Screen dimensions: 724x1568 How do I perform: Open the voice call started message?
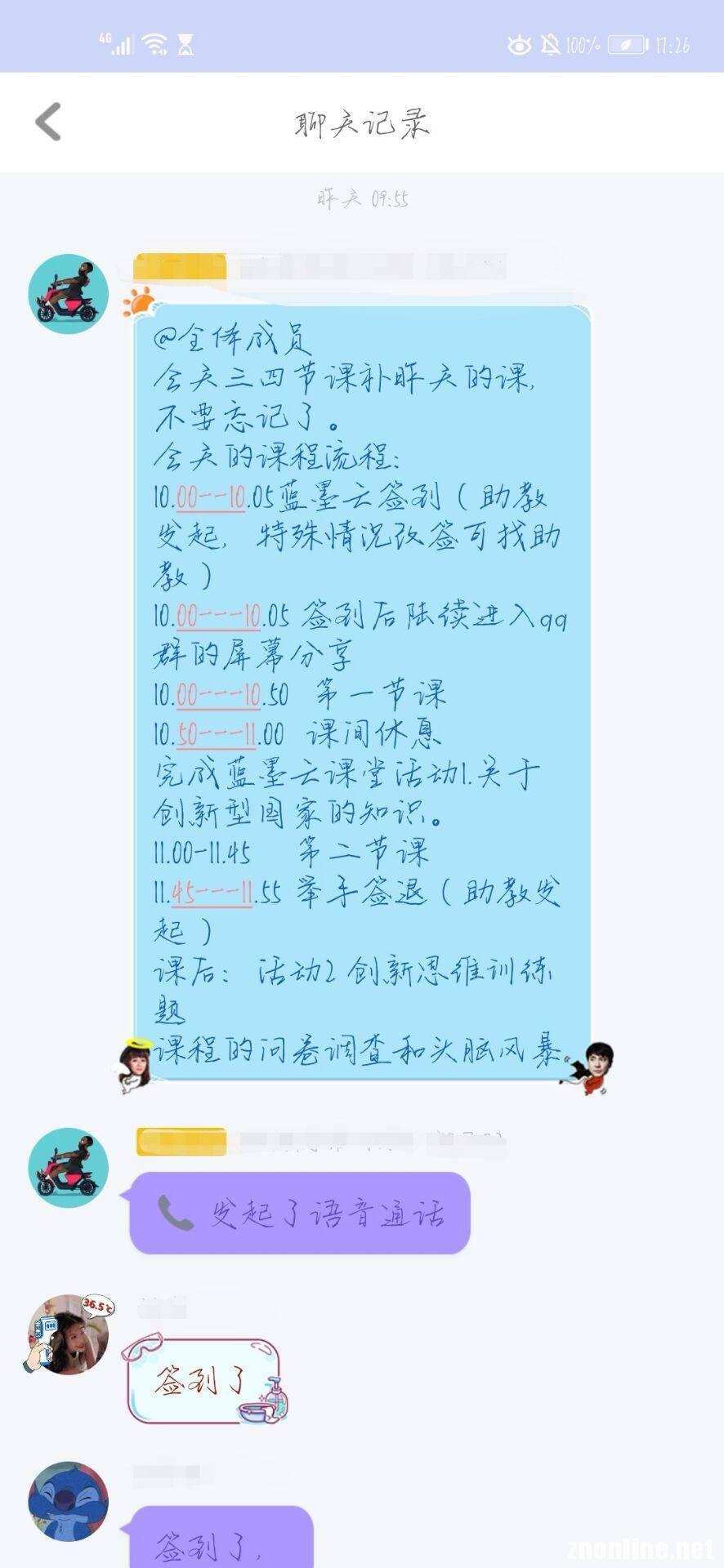click(299, 1213)
